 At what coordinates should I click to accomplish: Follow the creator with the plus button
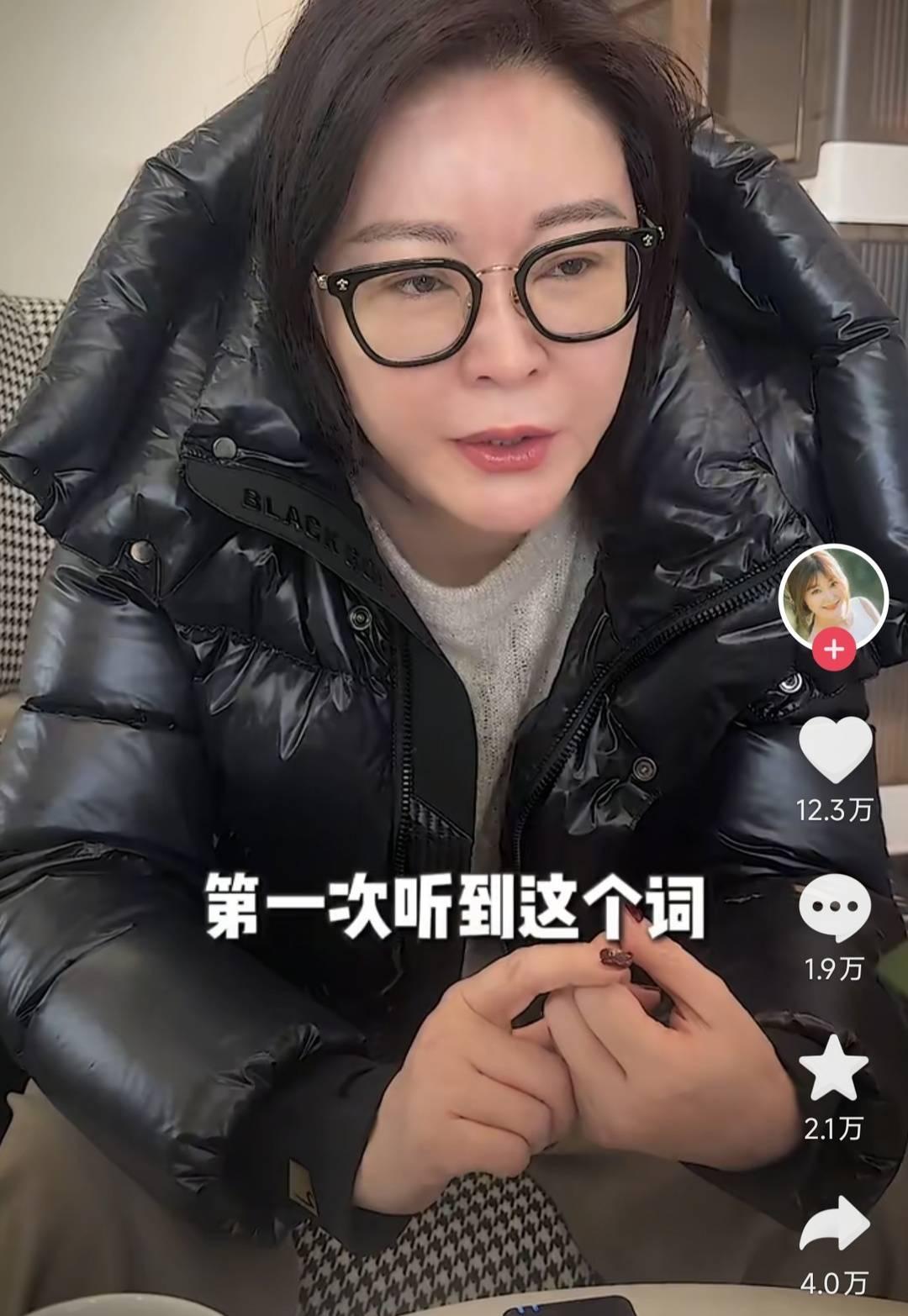(x=833, y=650)
